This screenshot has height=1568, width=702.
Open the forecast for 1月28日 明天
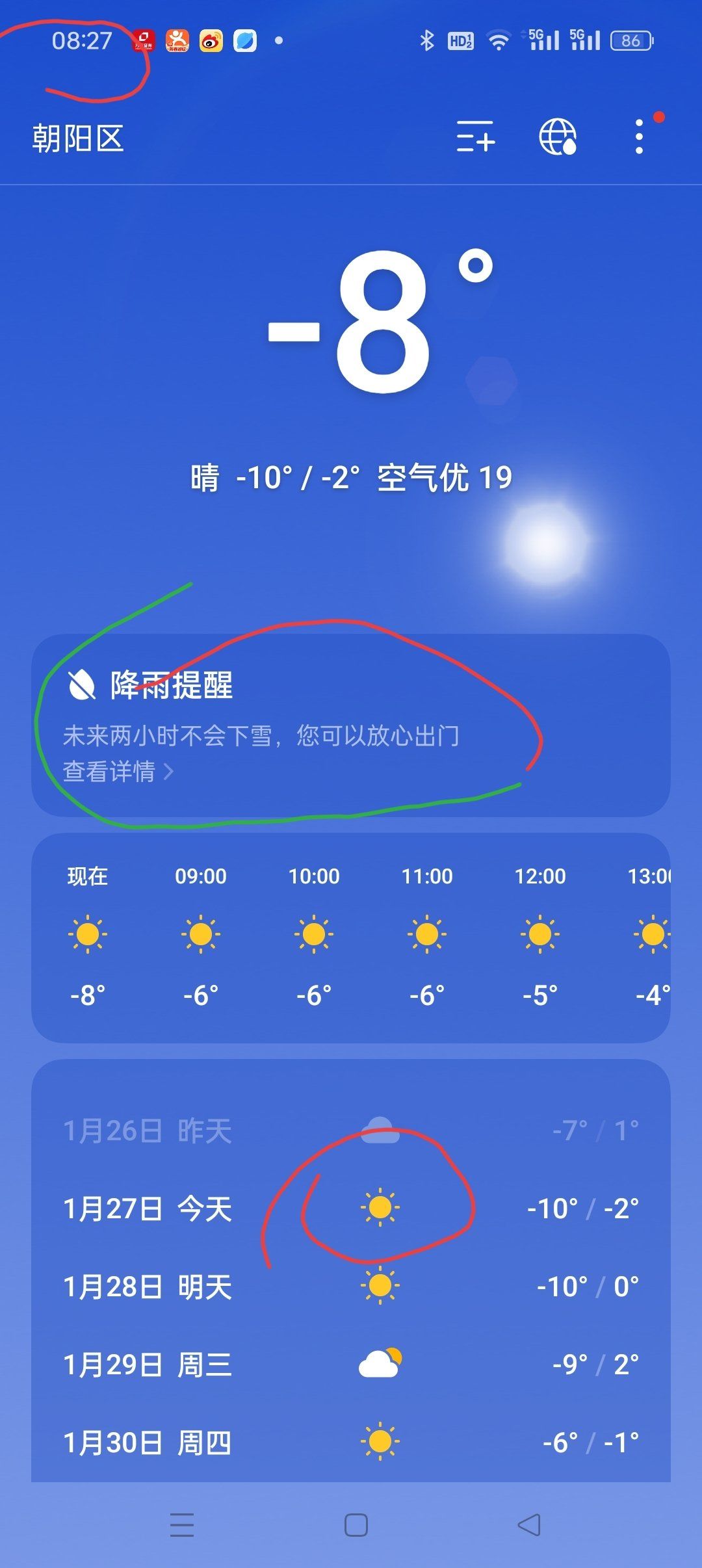[x=351, y=1287]
